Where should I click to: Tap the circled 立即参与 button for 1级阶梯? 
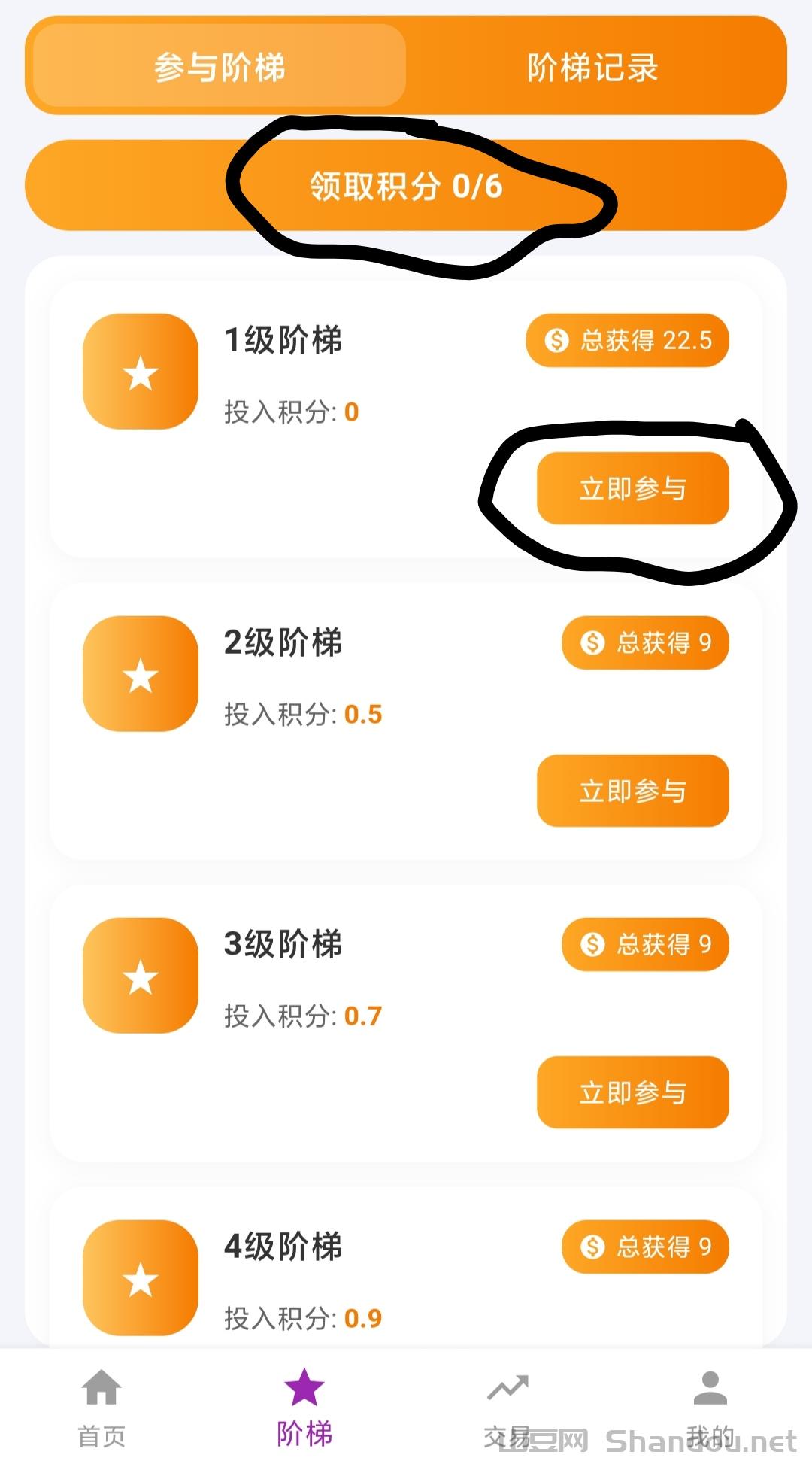coord(633,488)
